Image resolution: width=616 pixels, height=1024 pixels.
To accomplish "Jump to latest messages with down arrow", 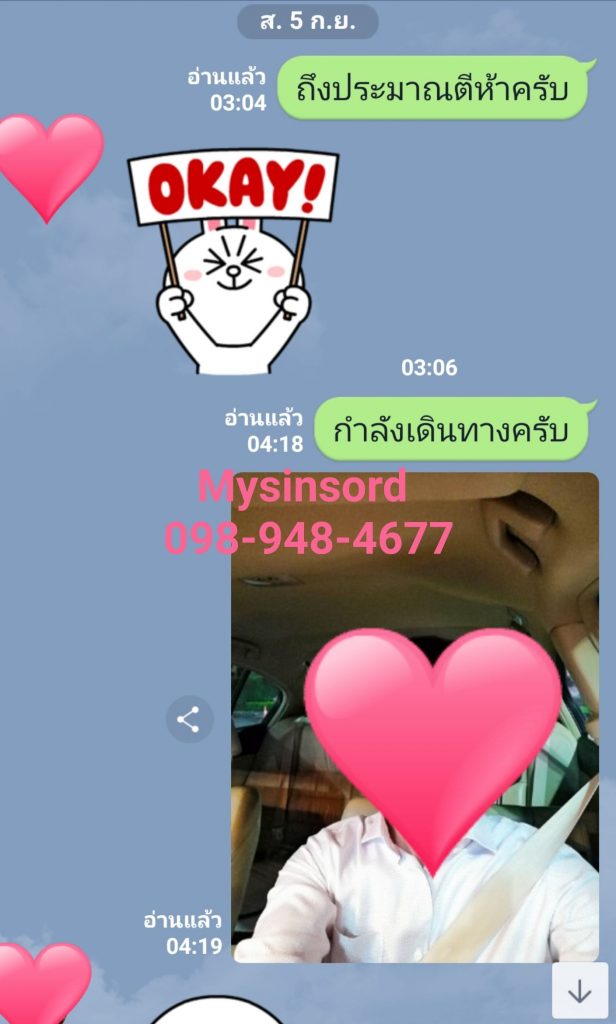I will point(580,990).
